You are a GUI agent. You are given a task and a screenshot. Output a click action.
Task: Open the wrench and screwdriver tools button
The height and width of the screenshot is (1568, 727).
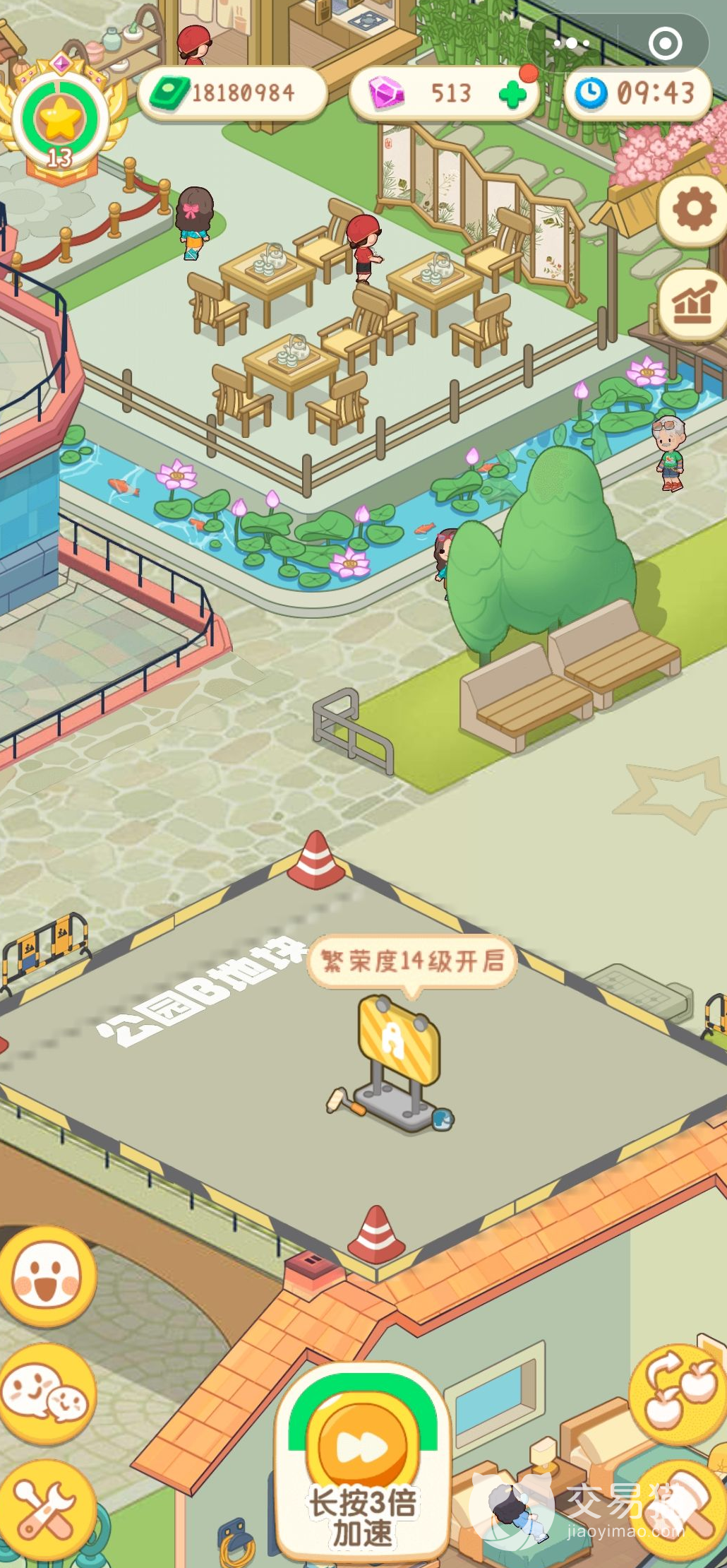pyautogui.click(x=47, y=1510)
